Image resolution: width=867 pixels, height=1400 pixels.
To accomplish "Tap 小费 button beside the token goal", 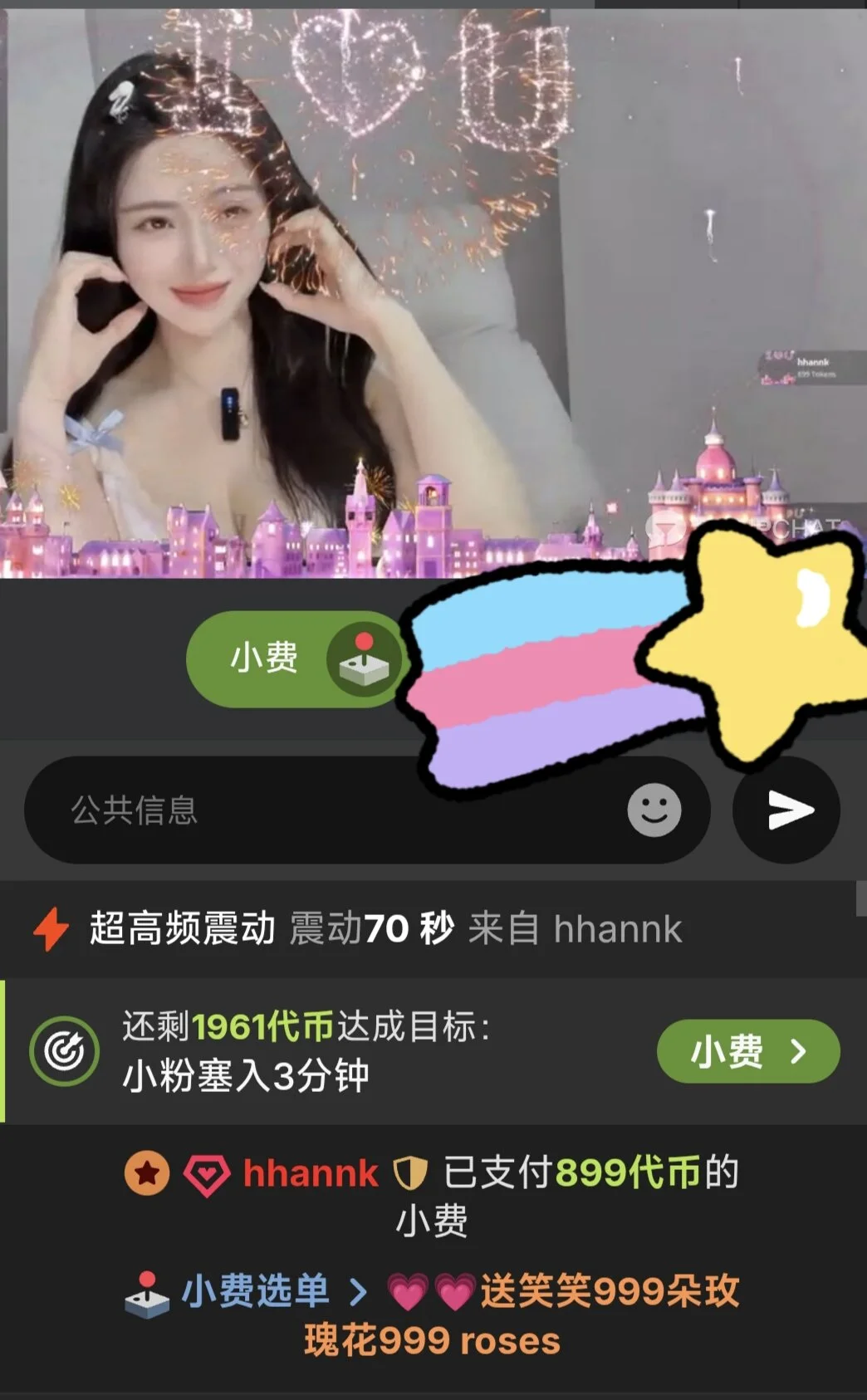I will pyautogui.click(x=747, y=1051).
